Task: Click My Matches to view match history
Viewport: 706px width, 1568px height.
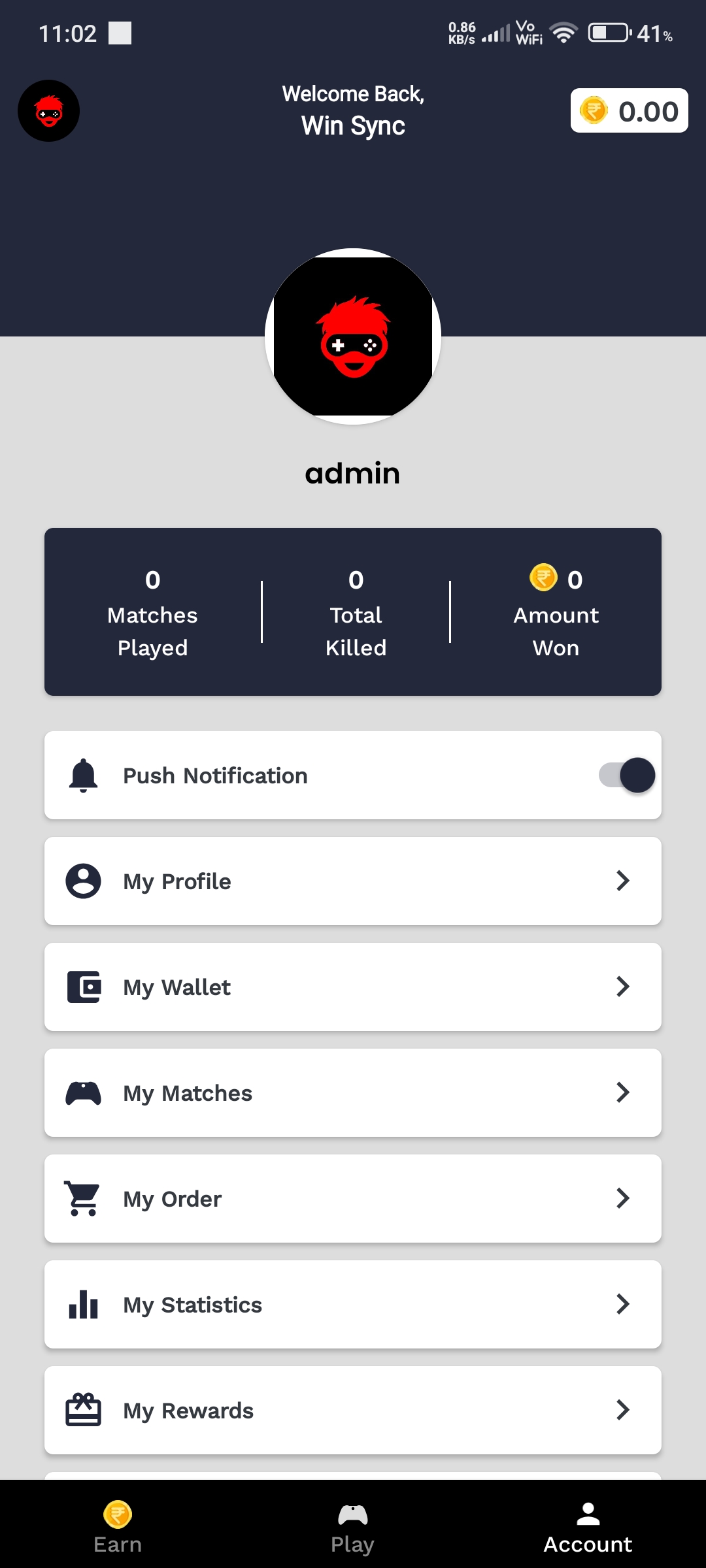Action: pyautogui.click(x=353, y=1092)
